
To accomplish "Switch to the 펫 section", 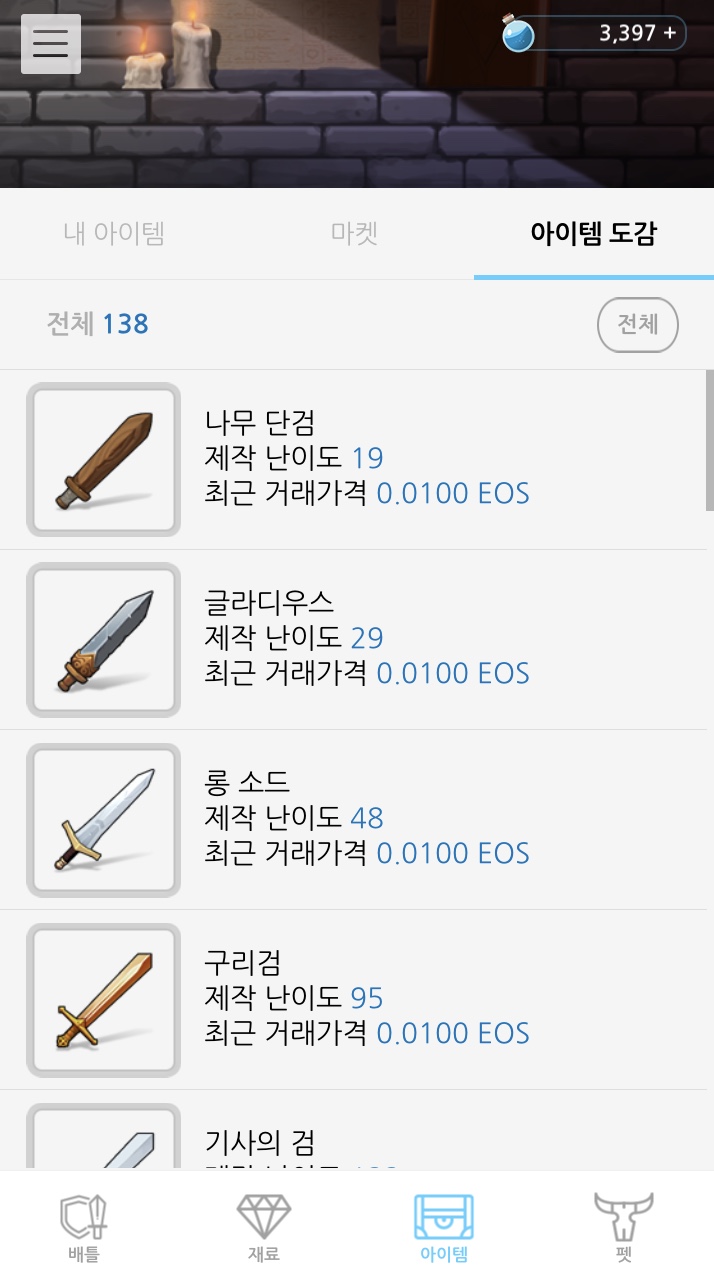I will (x=623, y=1225).
